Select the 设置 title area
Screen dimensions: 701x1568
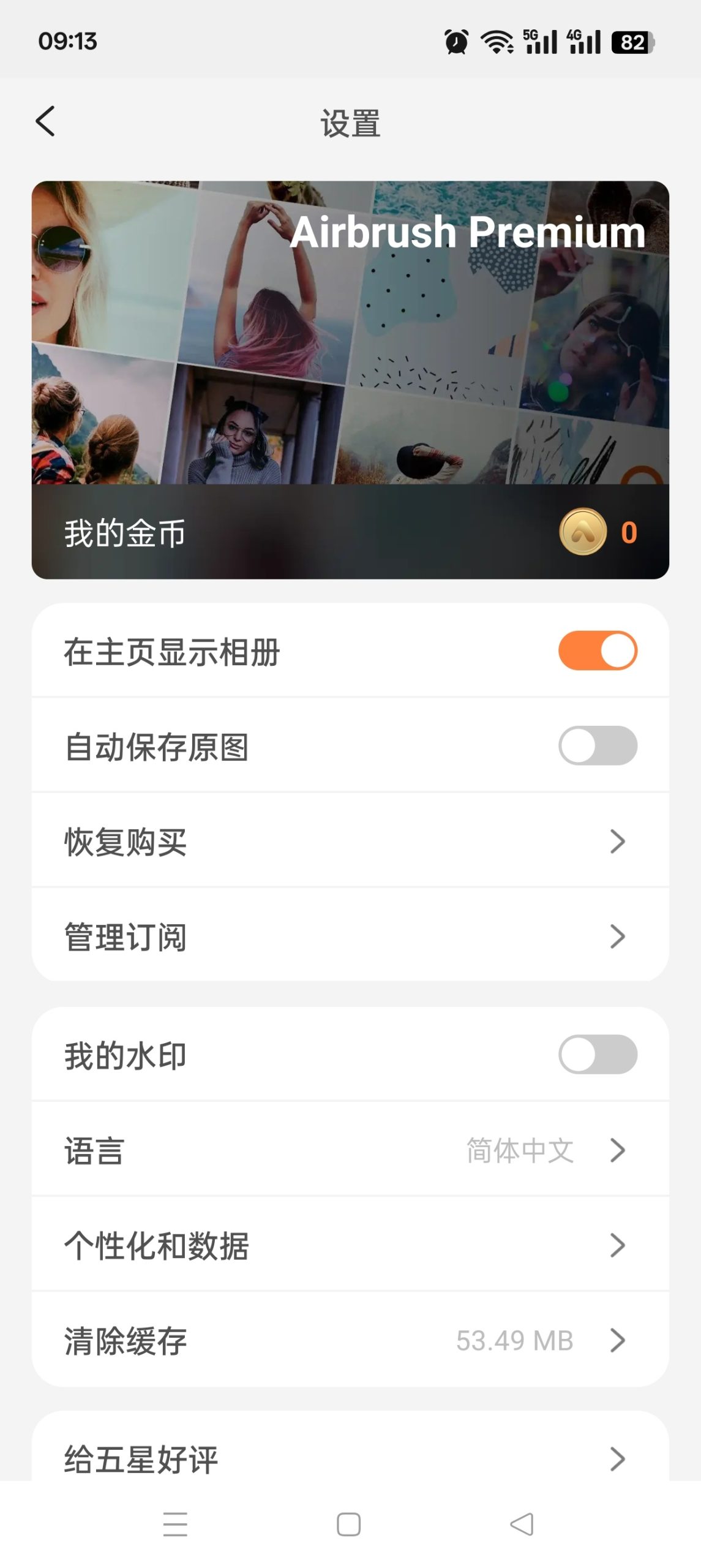(350, 121)
